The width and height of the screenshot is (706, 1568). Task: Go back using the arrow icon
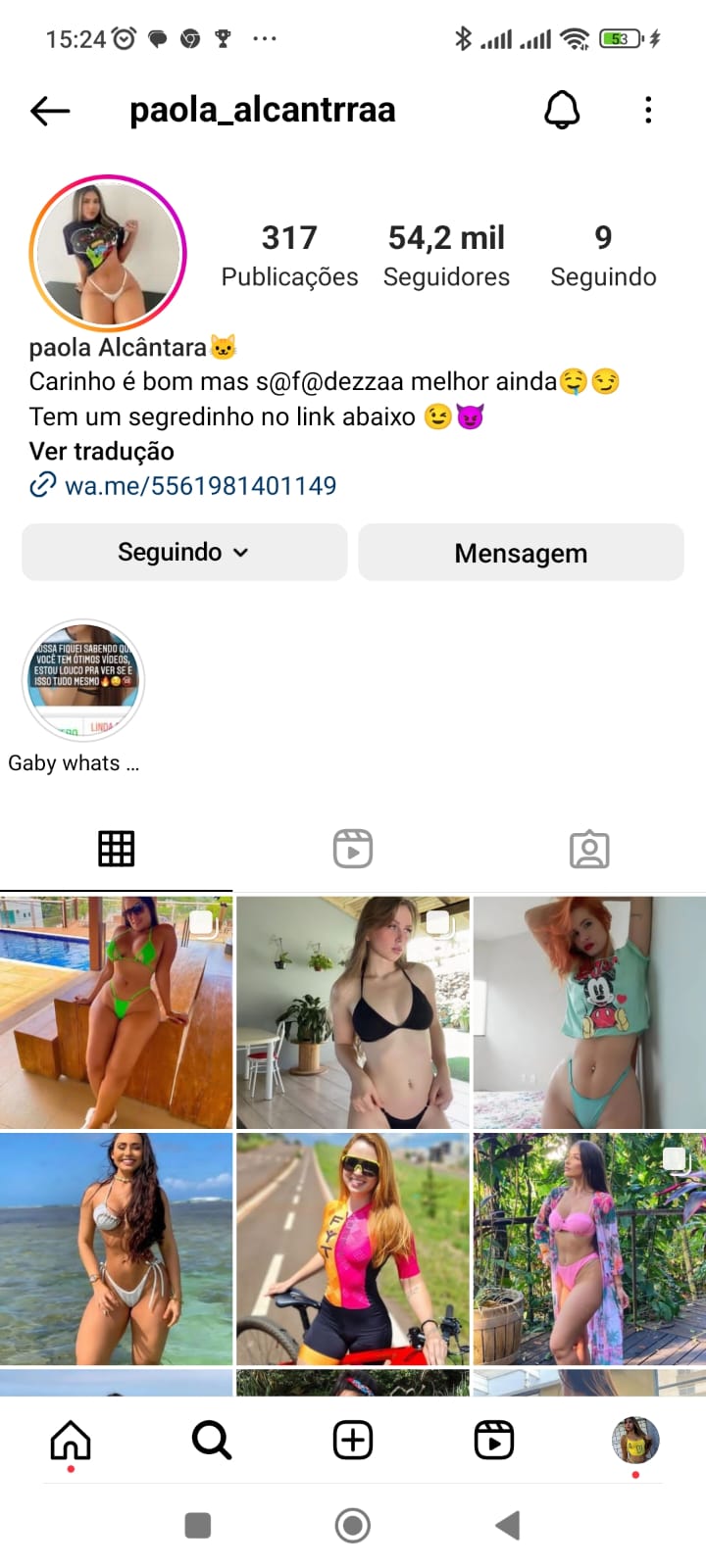[x=50, y=111]
